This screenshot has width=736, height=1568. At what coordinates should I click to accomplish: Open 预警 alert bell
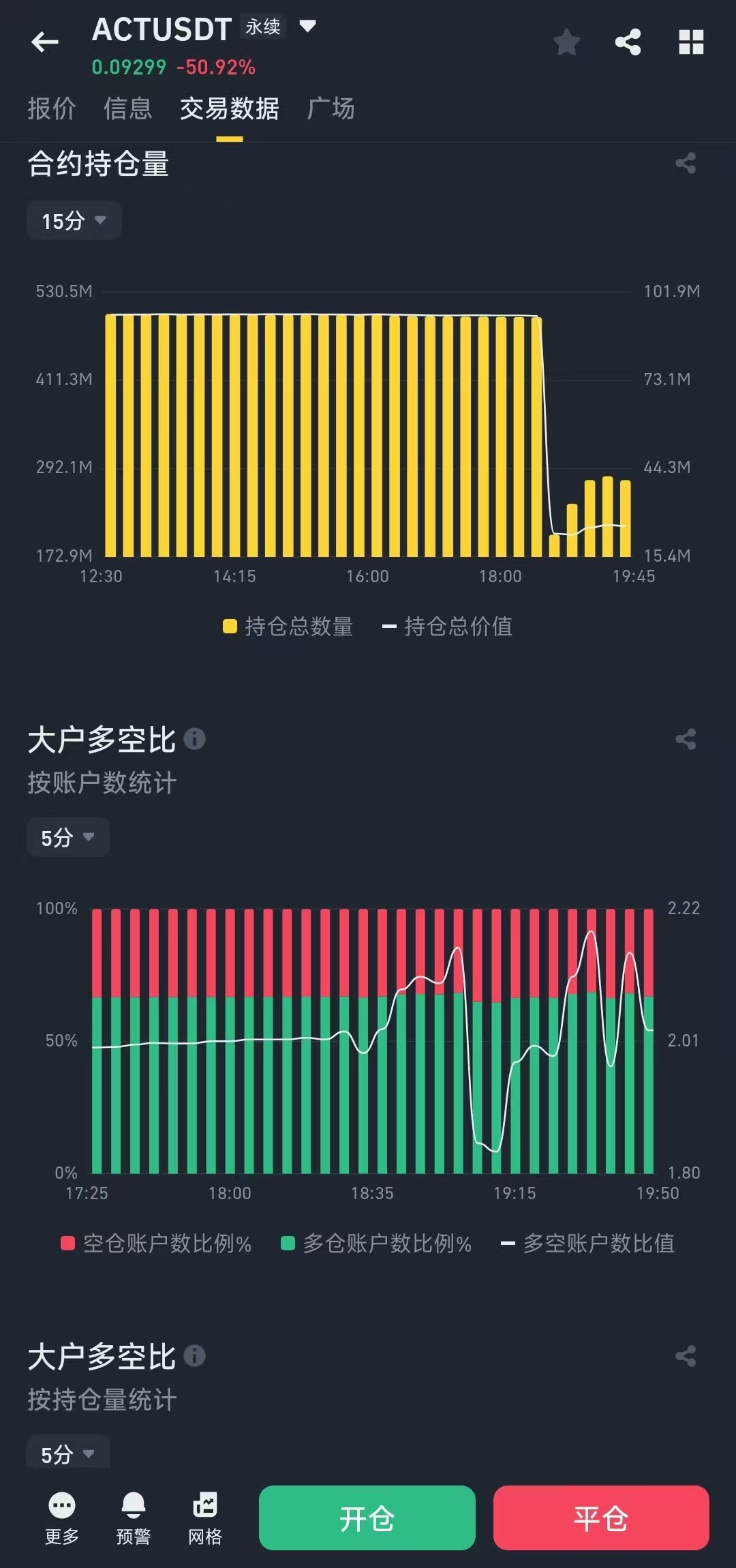coord(134,1519)
